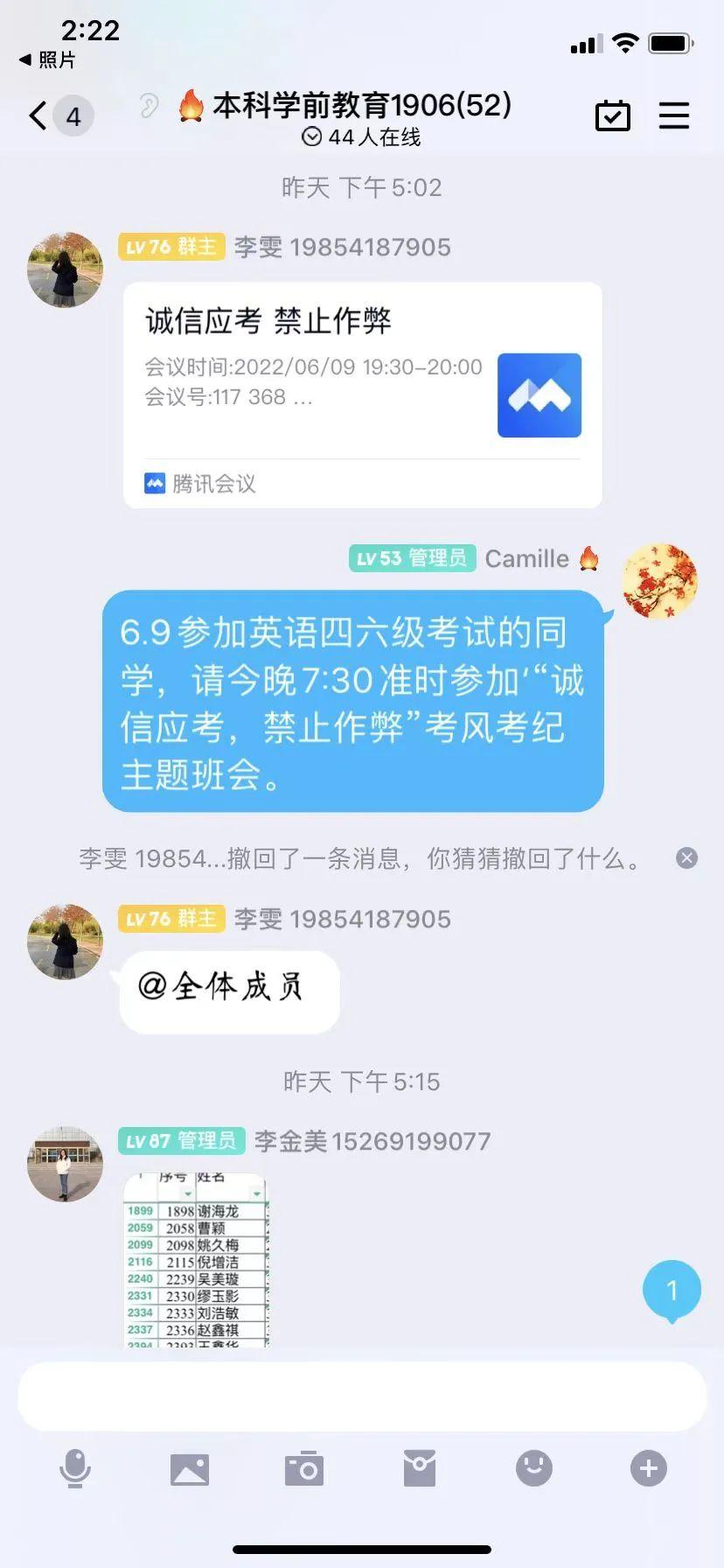Dismiss the recalled message notice
Image resolution: width=724 pixels, height=1568 pixels.
point(686,858)
